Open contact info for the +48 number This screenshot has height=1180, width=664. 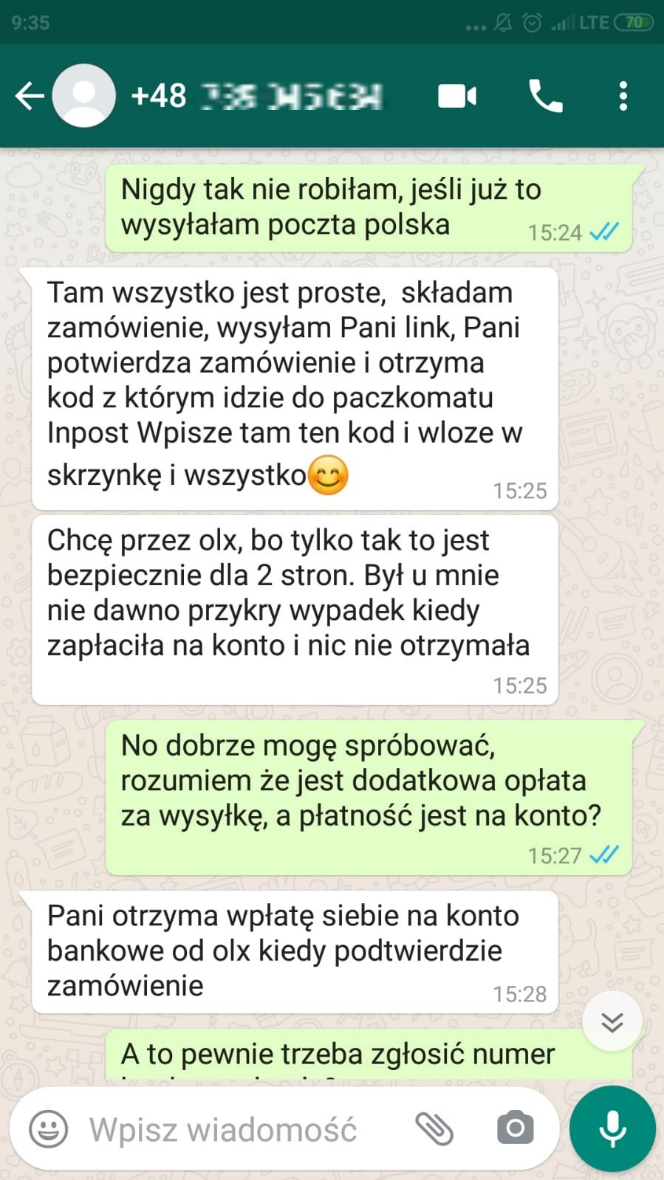point(257,96)
